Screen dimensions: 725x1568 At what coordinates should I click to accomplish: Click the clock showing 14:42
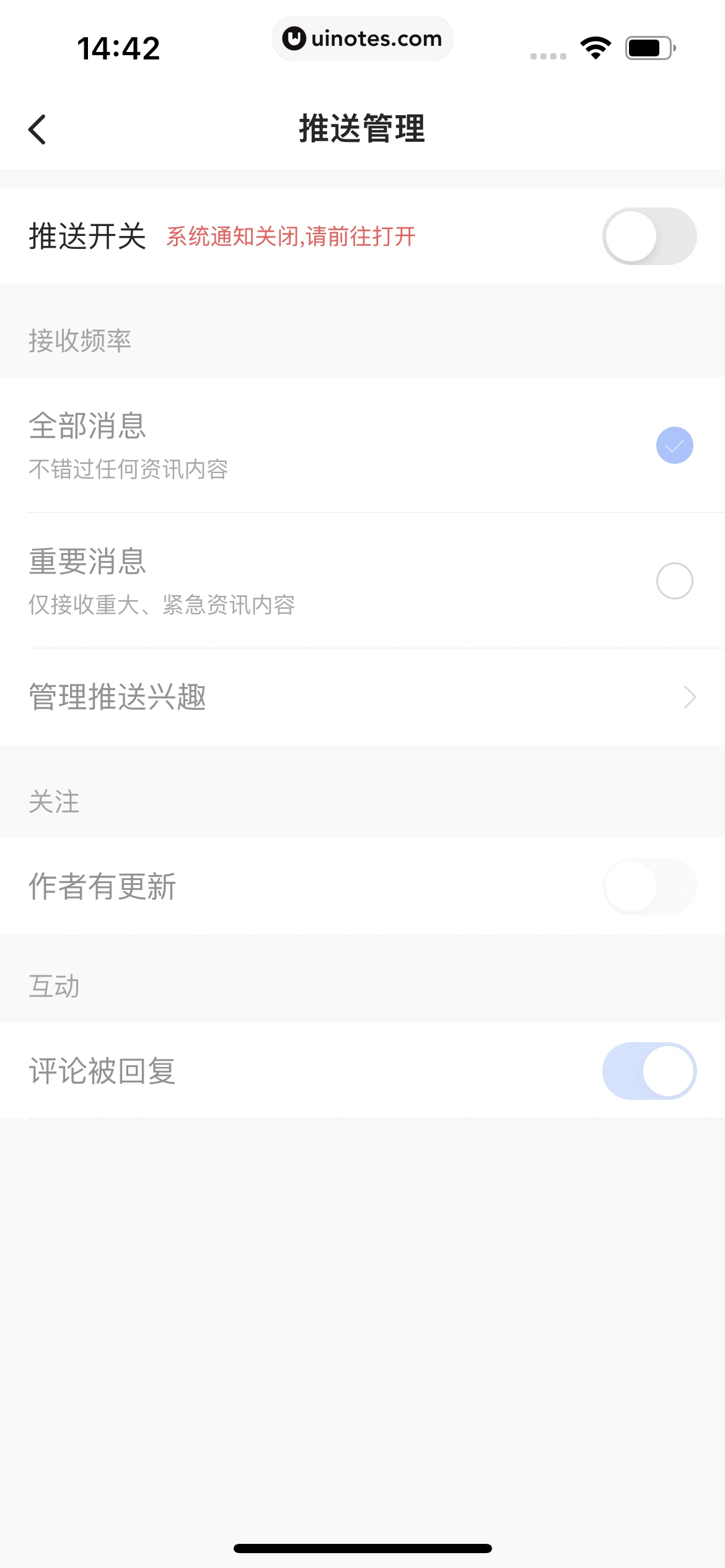click(x=119, y=48)
